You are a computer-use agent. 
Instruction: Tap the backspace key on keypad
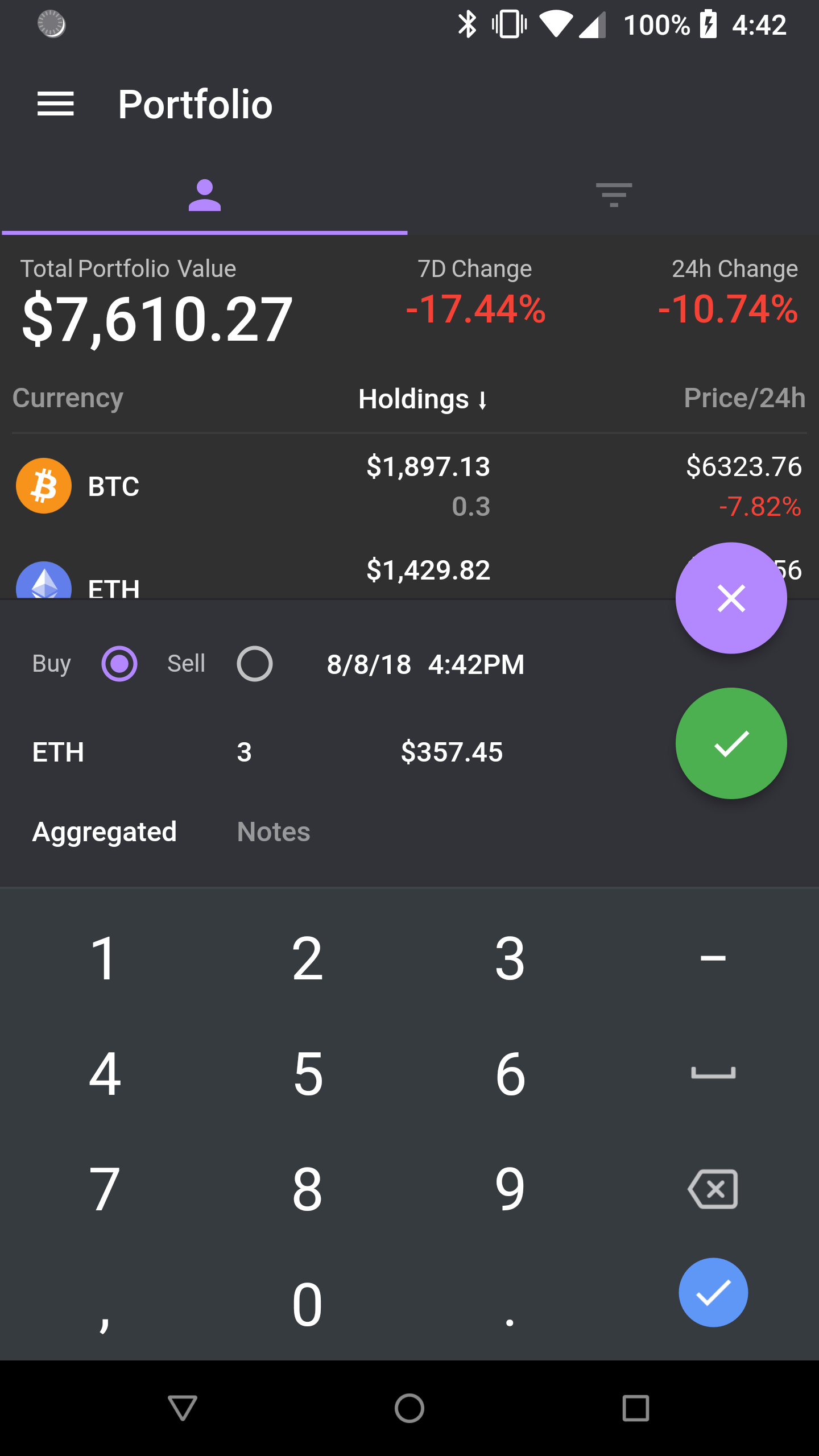tap(713, 1189)
